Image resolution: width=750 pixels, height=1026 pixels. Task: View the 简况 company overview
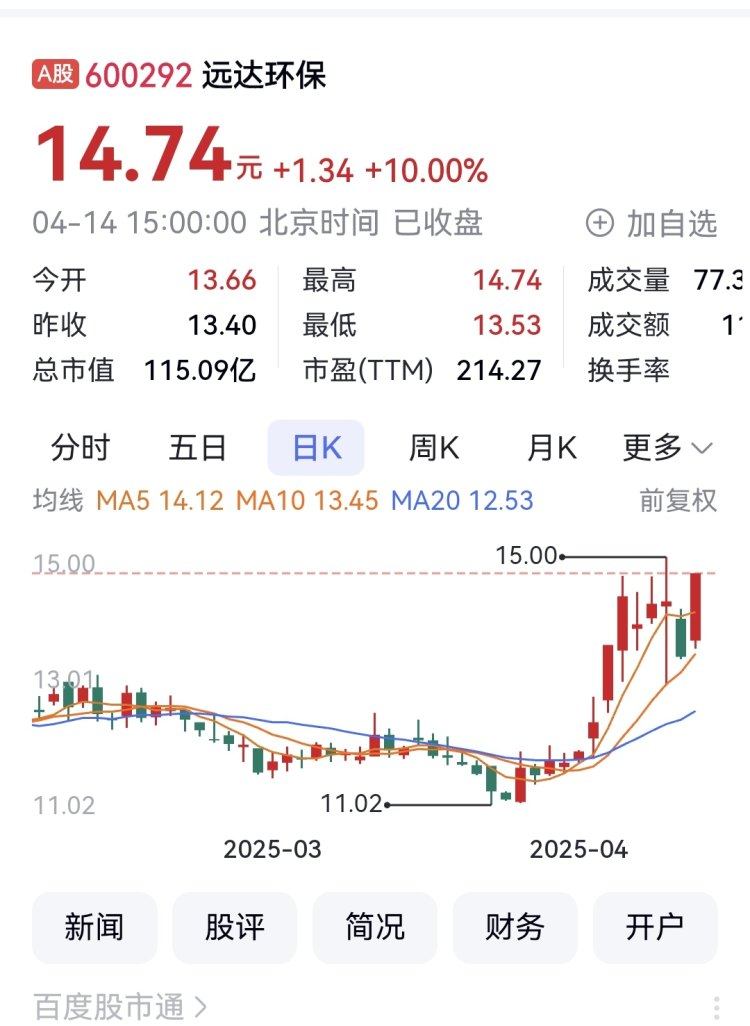click(x=375, y=927)
